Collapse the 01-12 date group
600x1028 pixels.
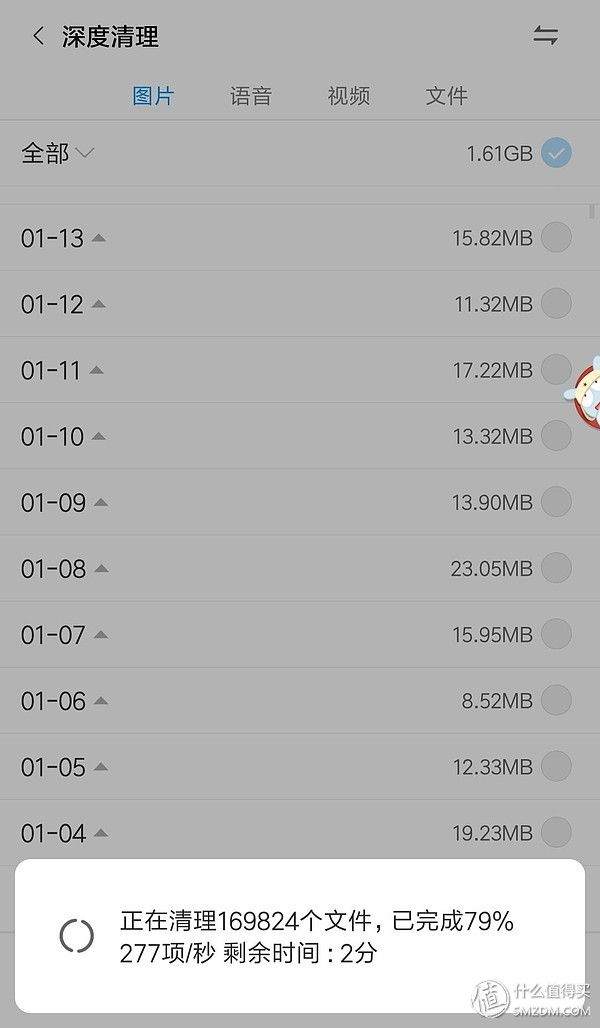pyautogui.click(x=98, y=304)
